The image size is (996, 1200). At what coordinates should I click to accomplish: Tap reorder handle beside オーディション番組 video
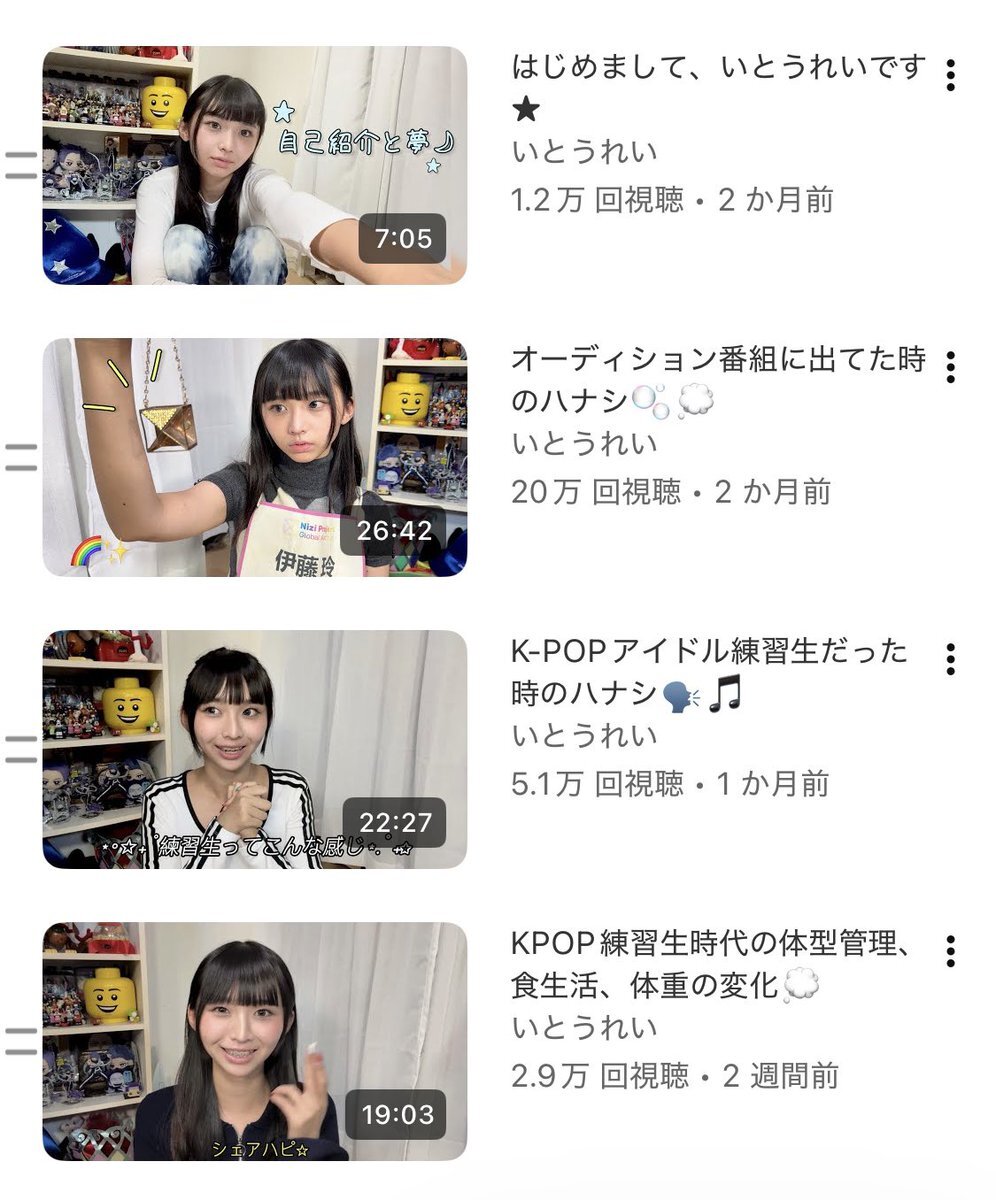pos(20,457)
